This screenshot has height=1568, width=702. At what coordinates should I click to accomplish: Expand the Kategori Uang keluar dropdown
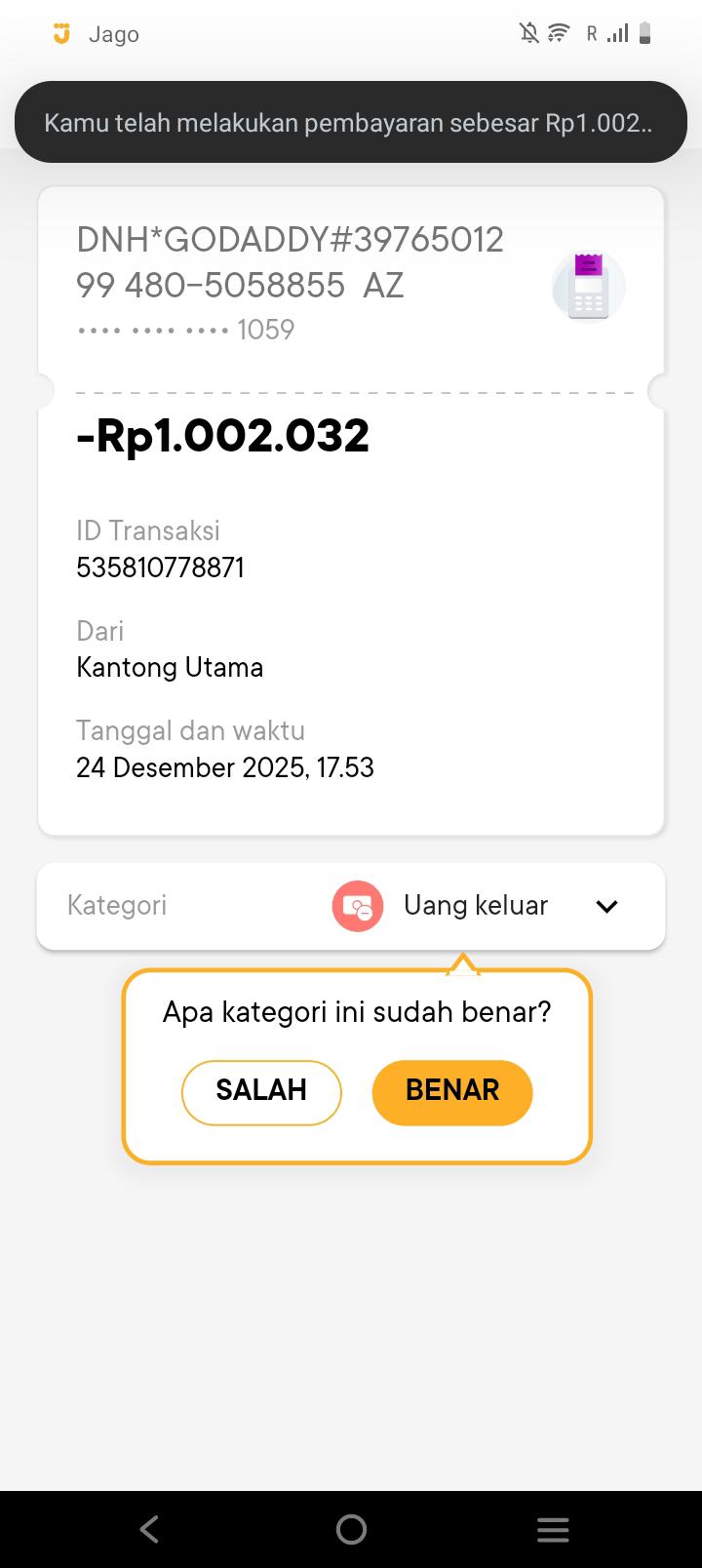[x=605, y=906]
